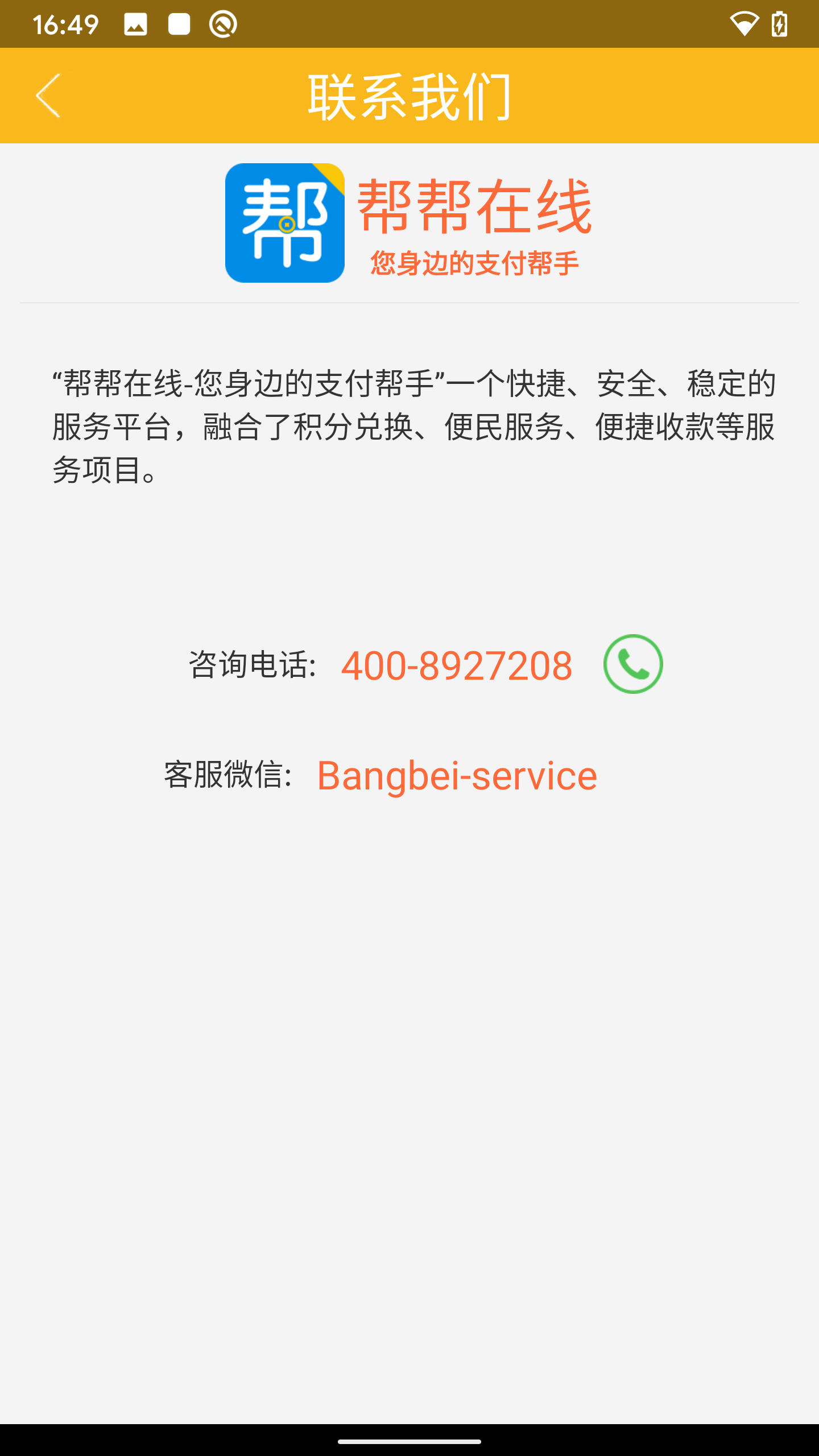Viewport: 819px width, 1456px height.
Task: Tap the 帮帮在线 app logo
Action: pos(286,225)
